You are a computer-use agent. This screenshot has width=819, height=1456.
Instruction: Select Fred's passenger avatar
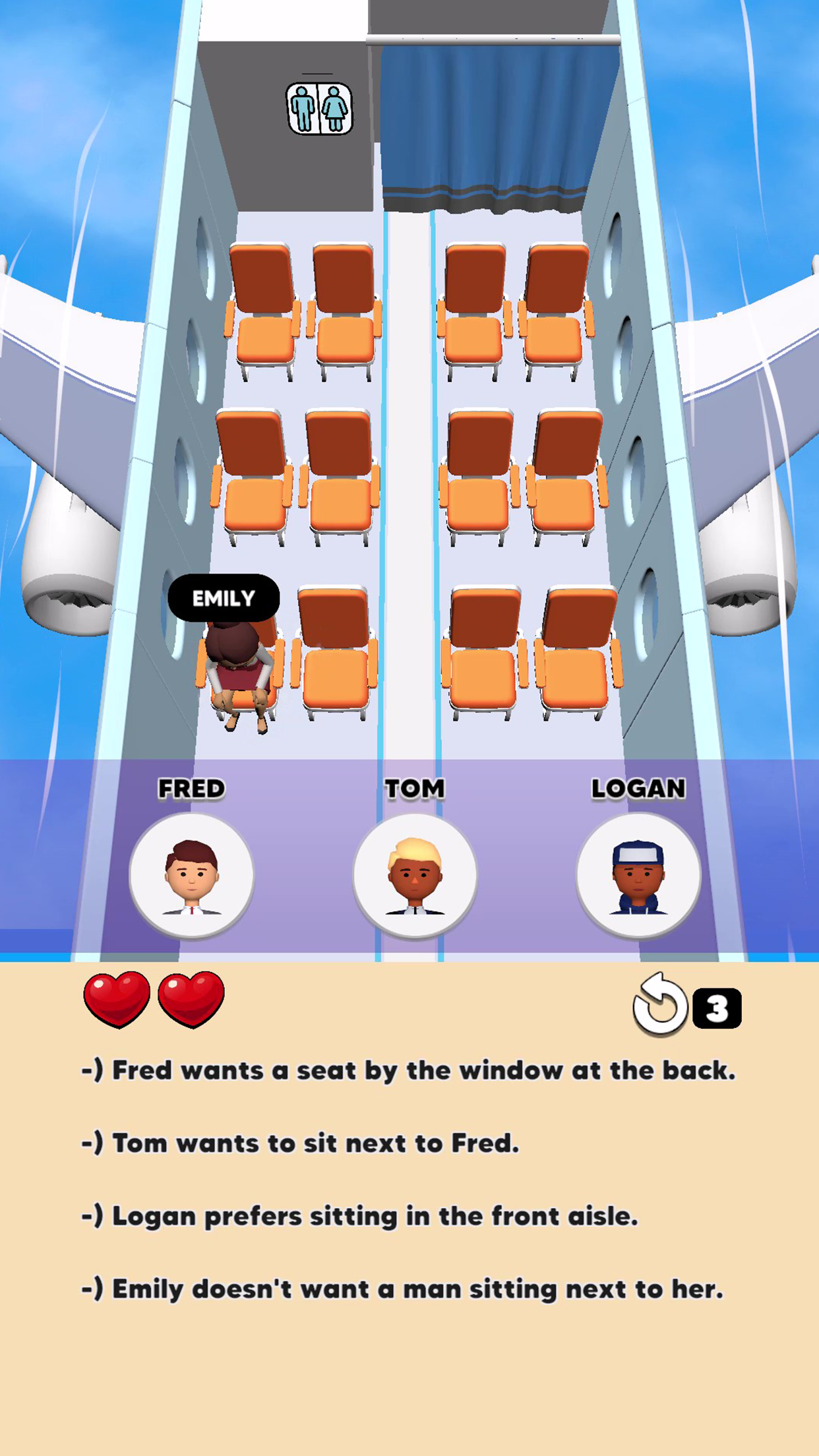[x=191, y=876]
